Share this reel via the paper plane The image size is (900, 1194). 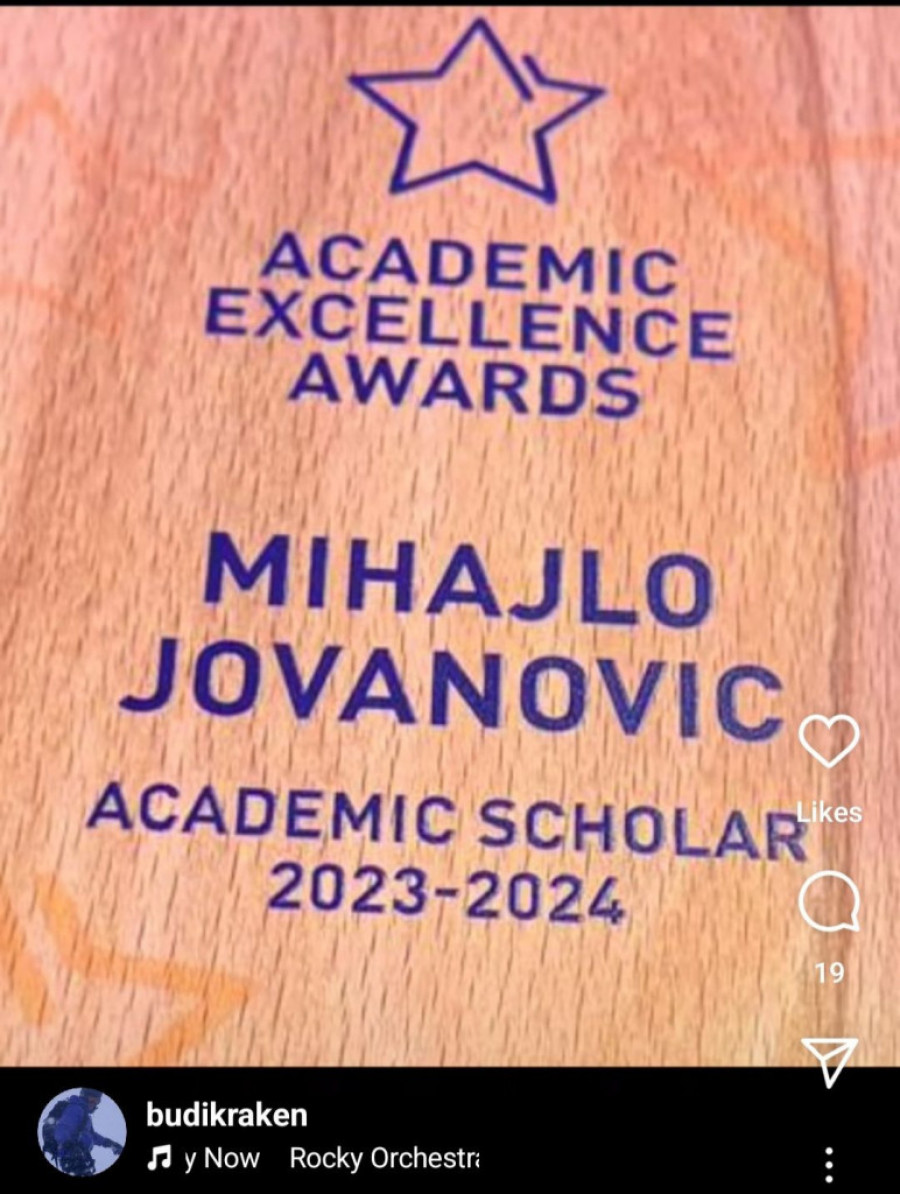829,1061
